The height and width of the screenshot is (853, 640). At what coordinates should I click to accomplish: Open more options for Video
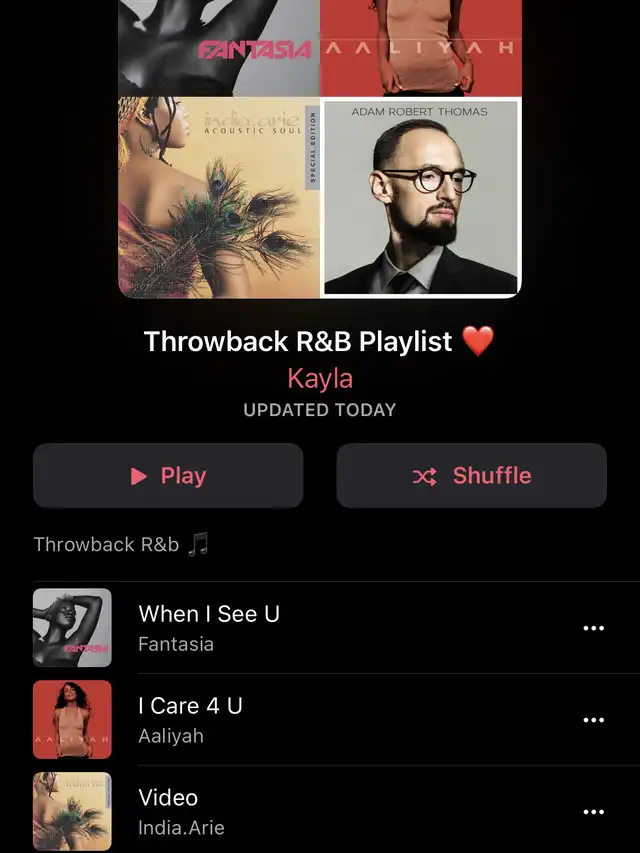(x=593, y=812)
